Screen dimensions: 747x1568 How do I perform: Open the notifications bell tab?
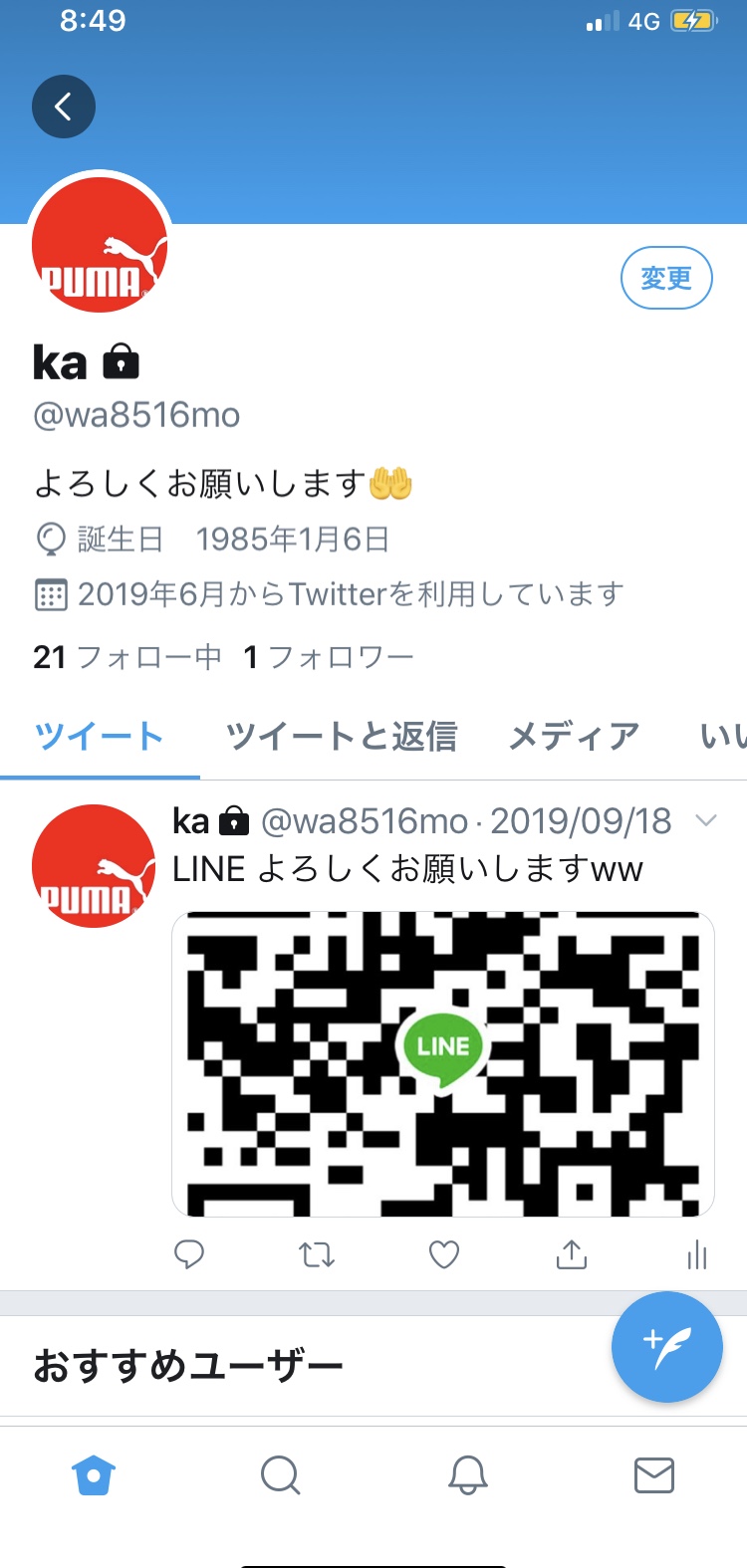pyautogui.click(x=467, y=1475)
